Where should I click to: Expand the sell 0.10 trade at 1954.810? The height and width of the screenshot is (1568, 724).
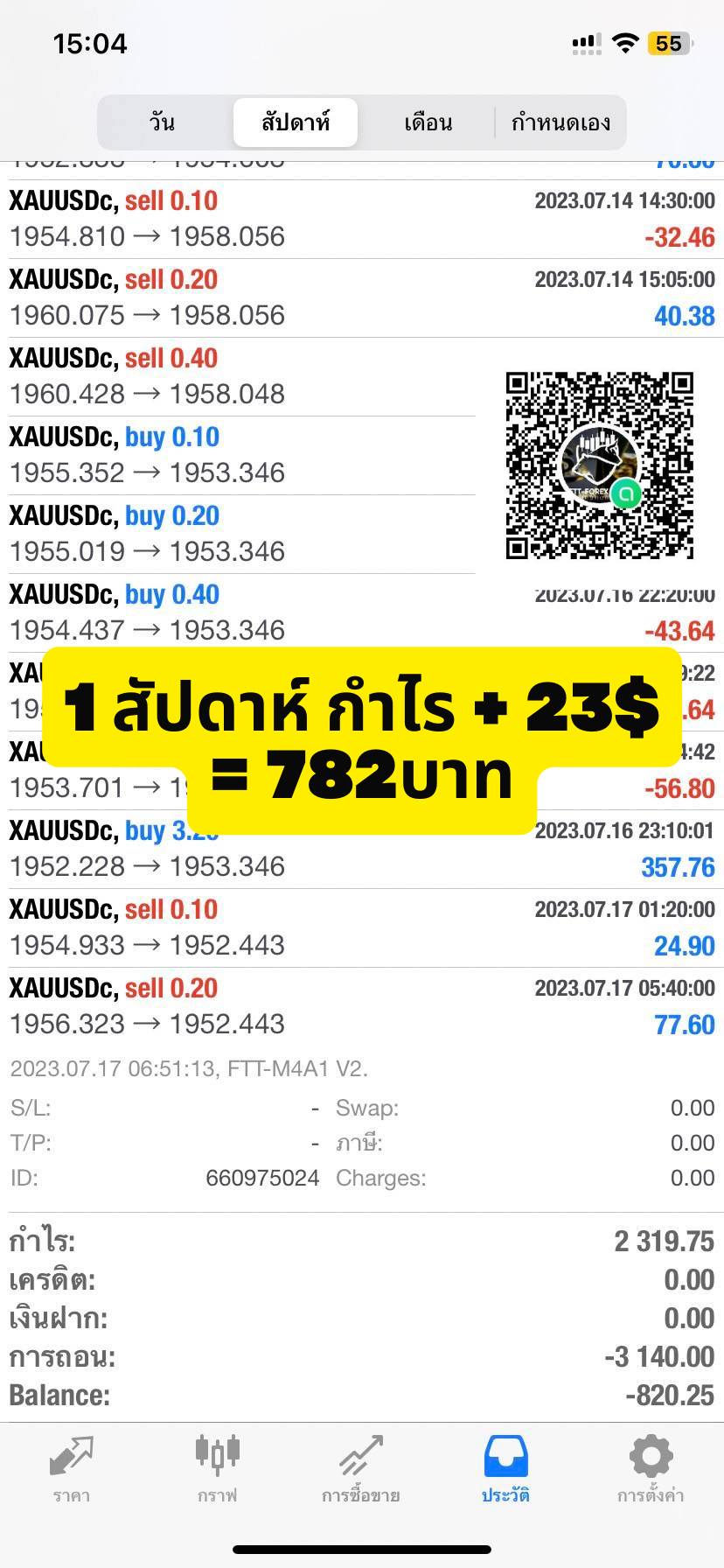tap(362, 220)
